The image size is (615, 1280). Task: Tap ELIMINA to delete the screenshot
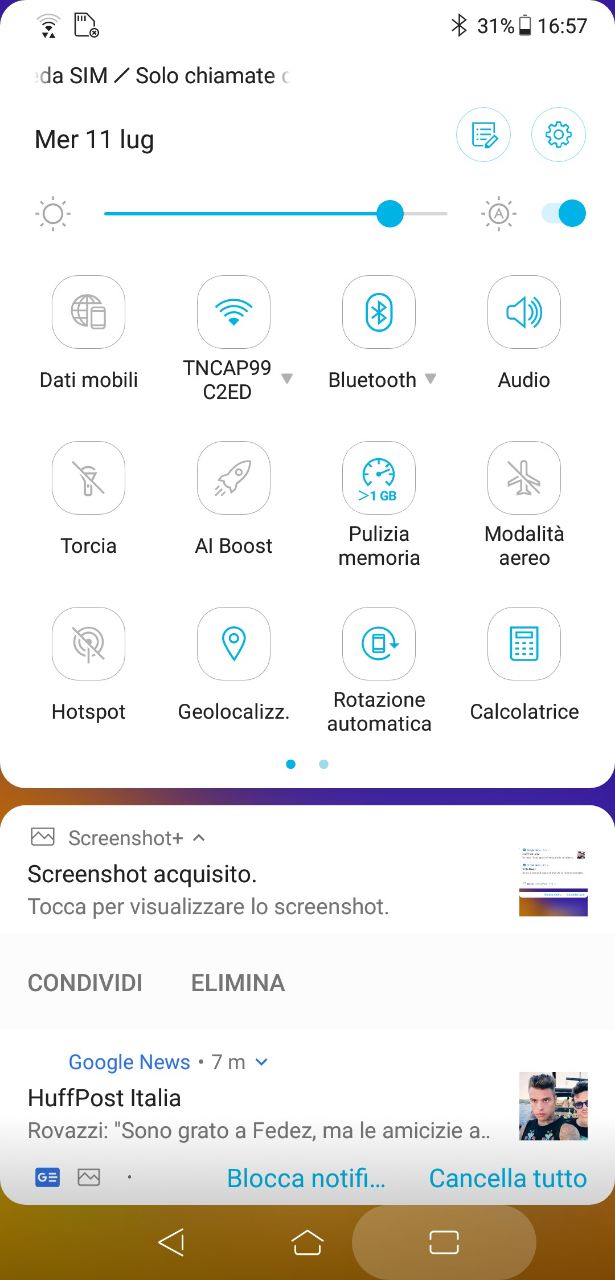238,983
